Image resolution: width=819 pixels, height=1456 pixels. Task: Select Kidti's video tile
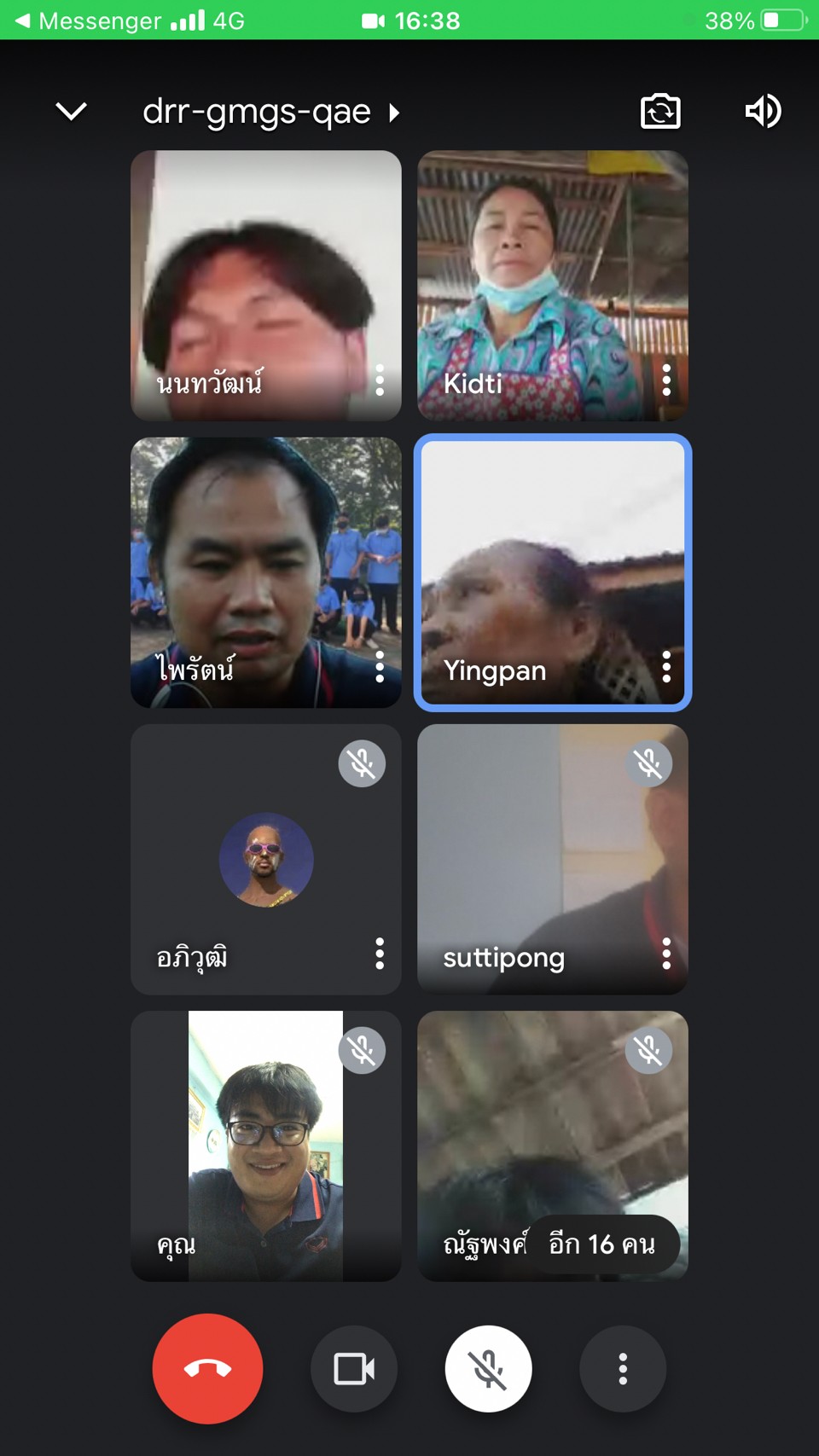tap(553, 286)
